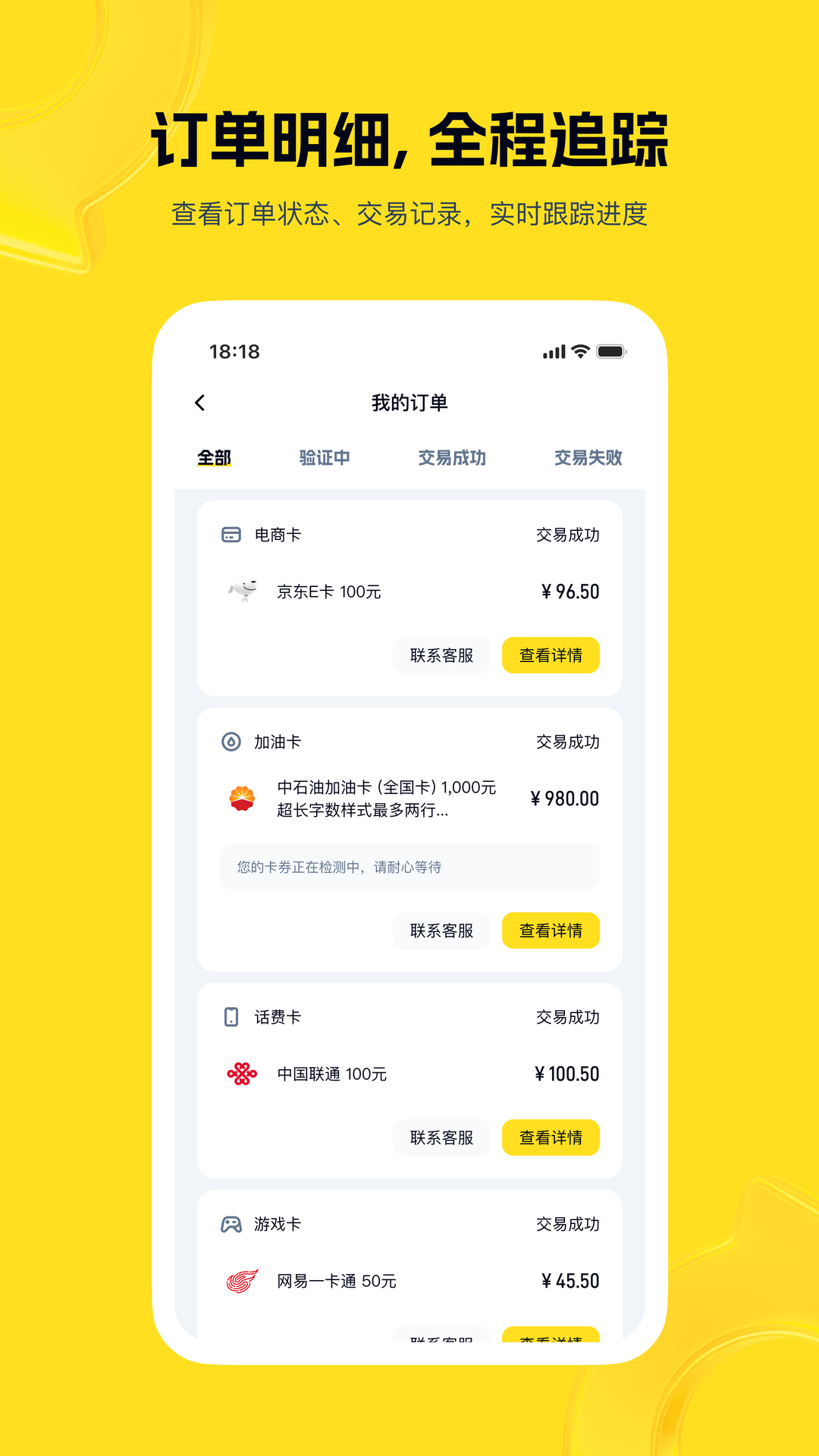This screenshot has width=819, height=1456.
Task: Click 查看详情 for the 京东E卡 order
Action: point(551,655)
